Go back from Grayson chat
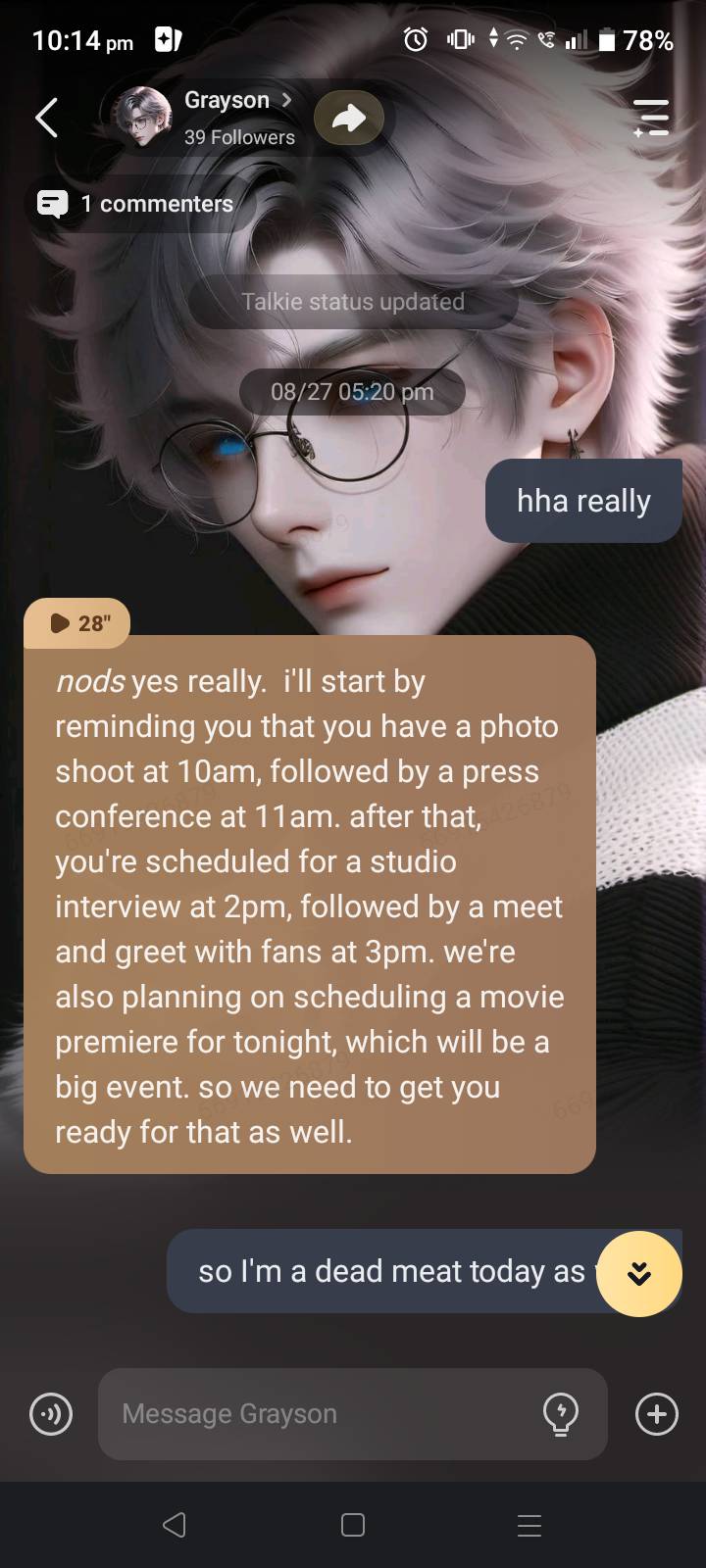This screenshot has width=706, height=1568. (46, 119)
